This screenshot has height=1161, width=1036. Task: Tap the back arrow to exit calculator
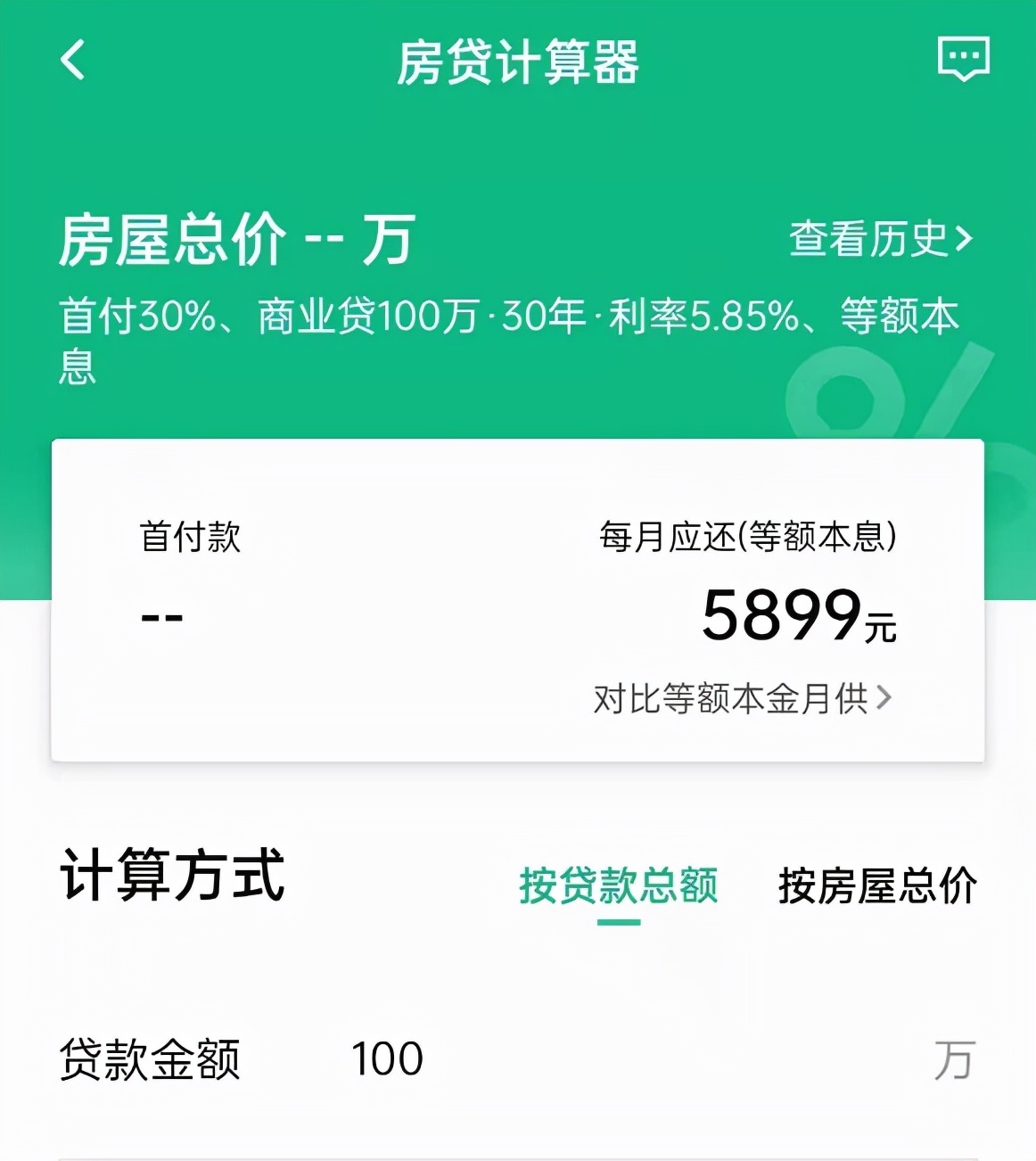click(x=71, y=60)
